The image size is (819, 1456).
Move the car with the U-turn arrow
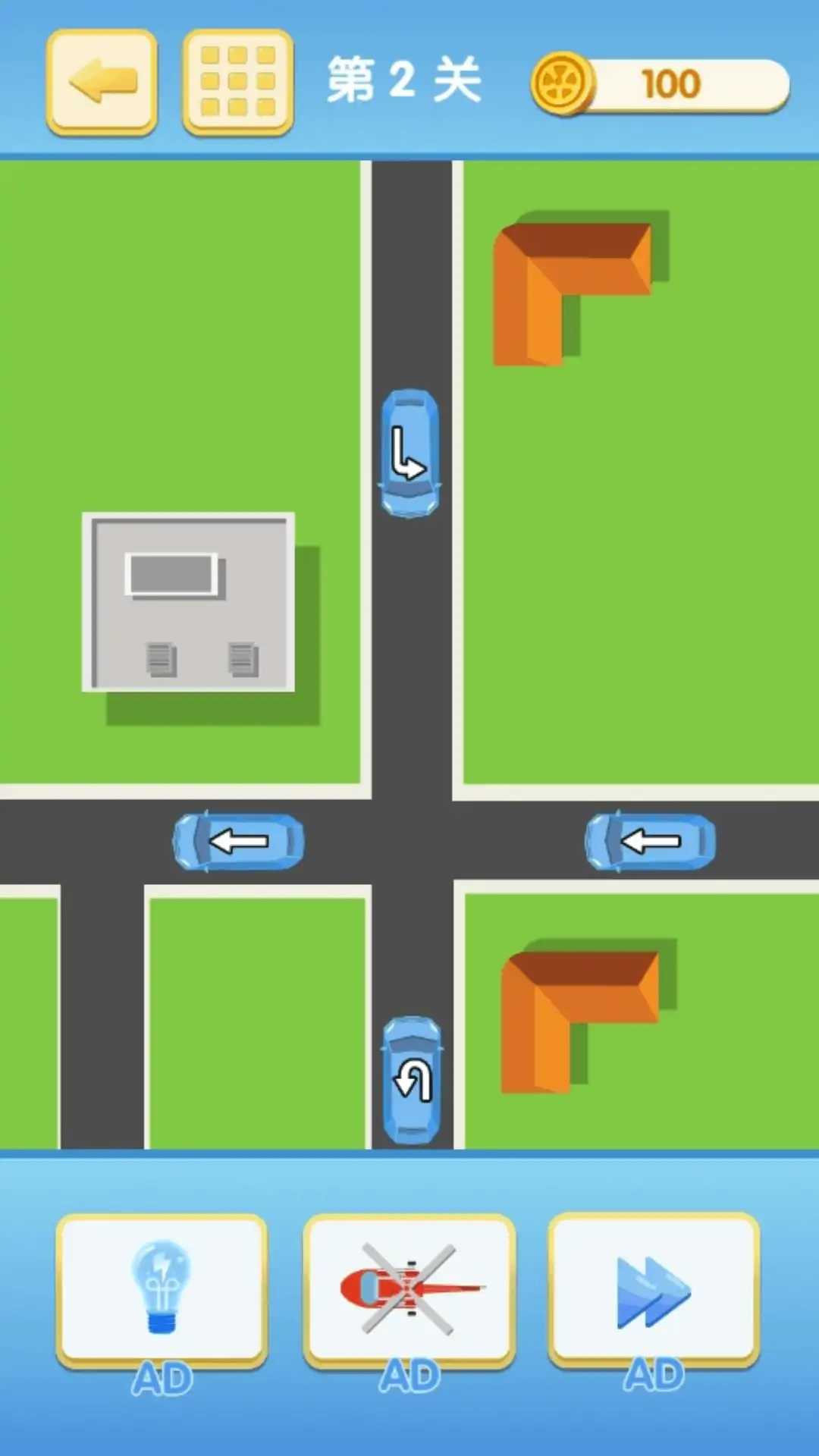click(412, 1080)
